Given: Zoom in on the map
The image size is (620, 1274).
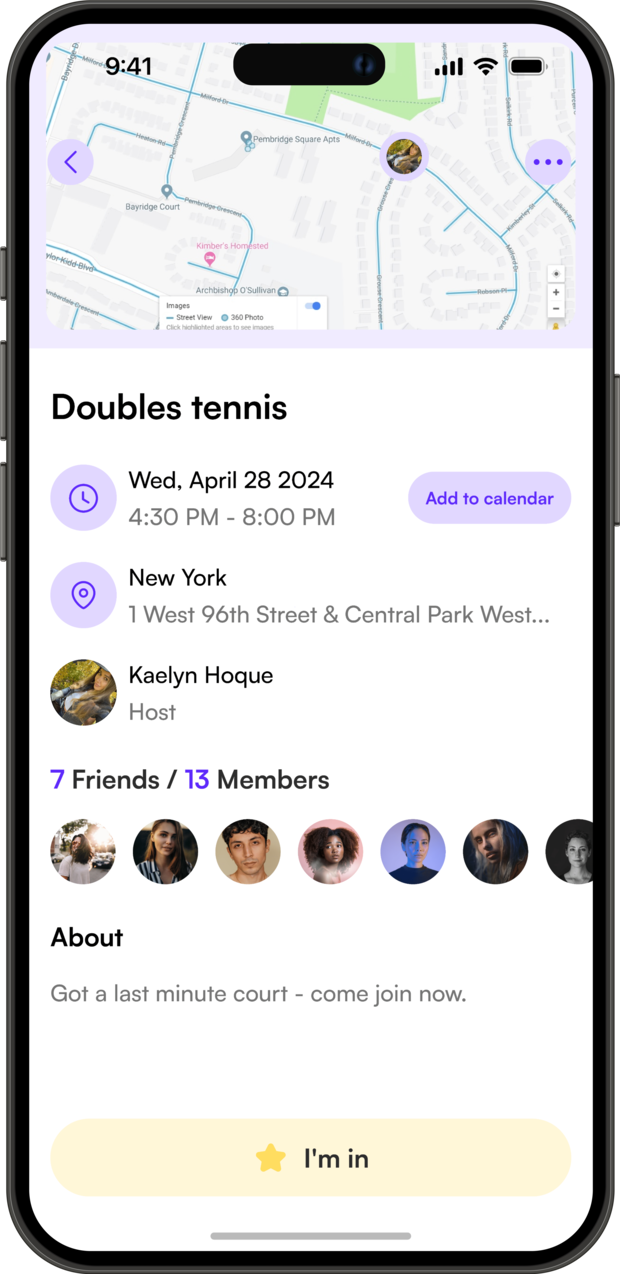Looking at the screenshot, I should pos(557,293).
